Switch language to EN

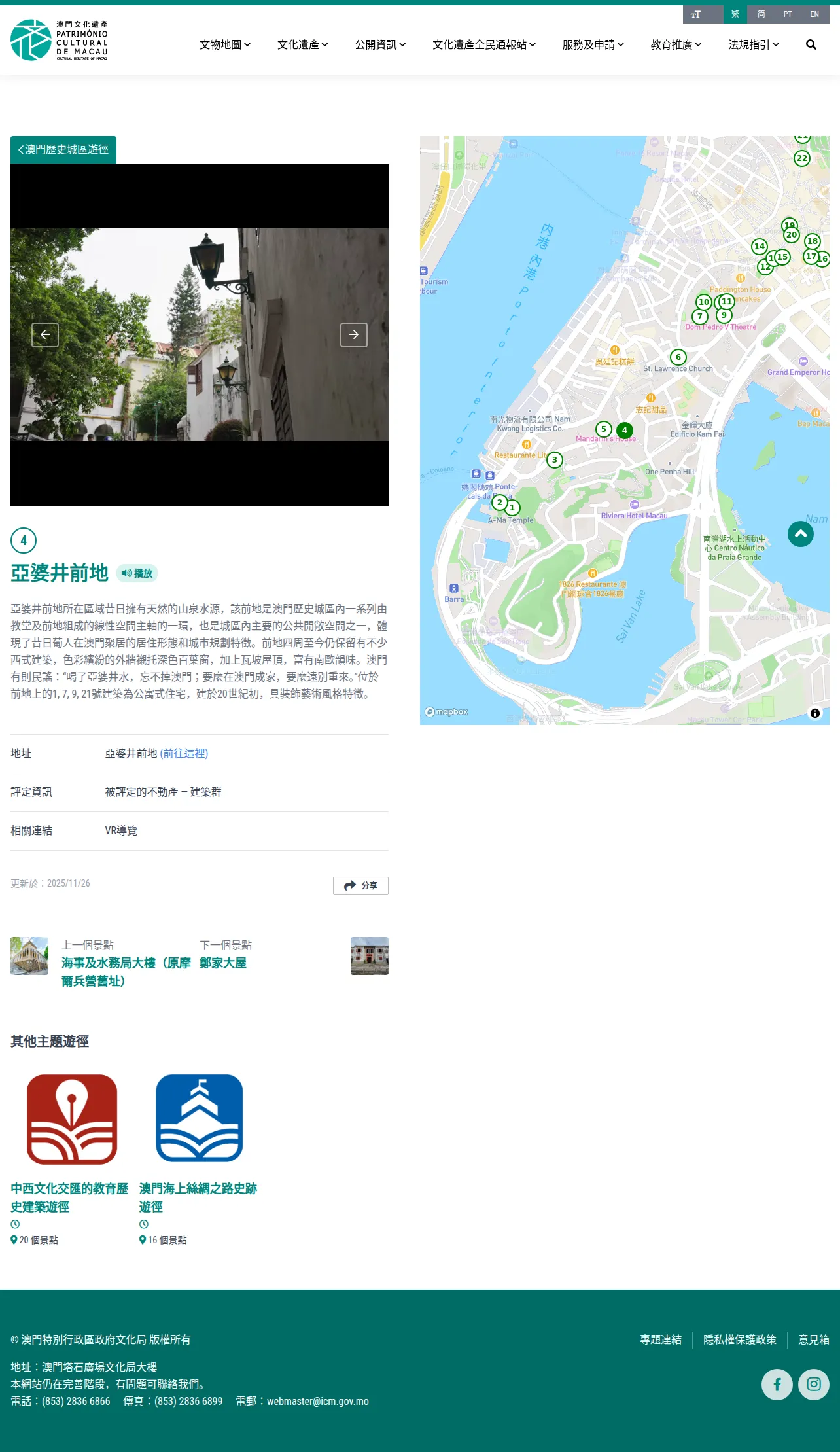pyautogui.click(x=814, y=14)
